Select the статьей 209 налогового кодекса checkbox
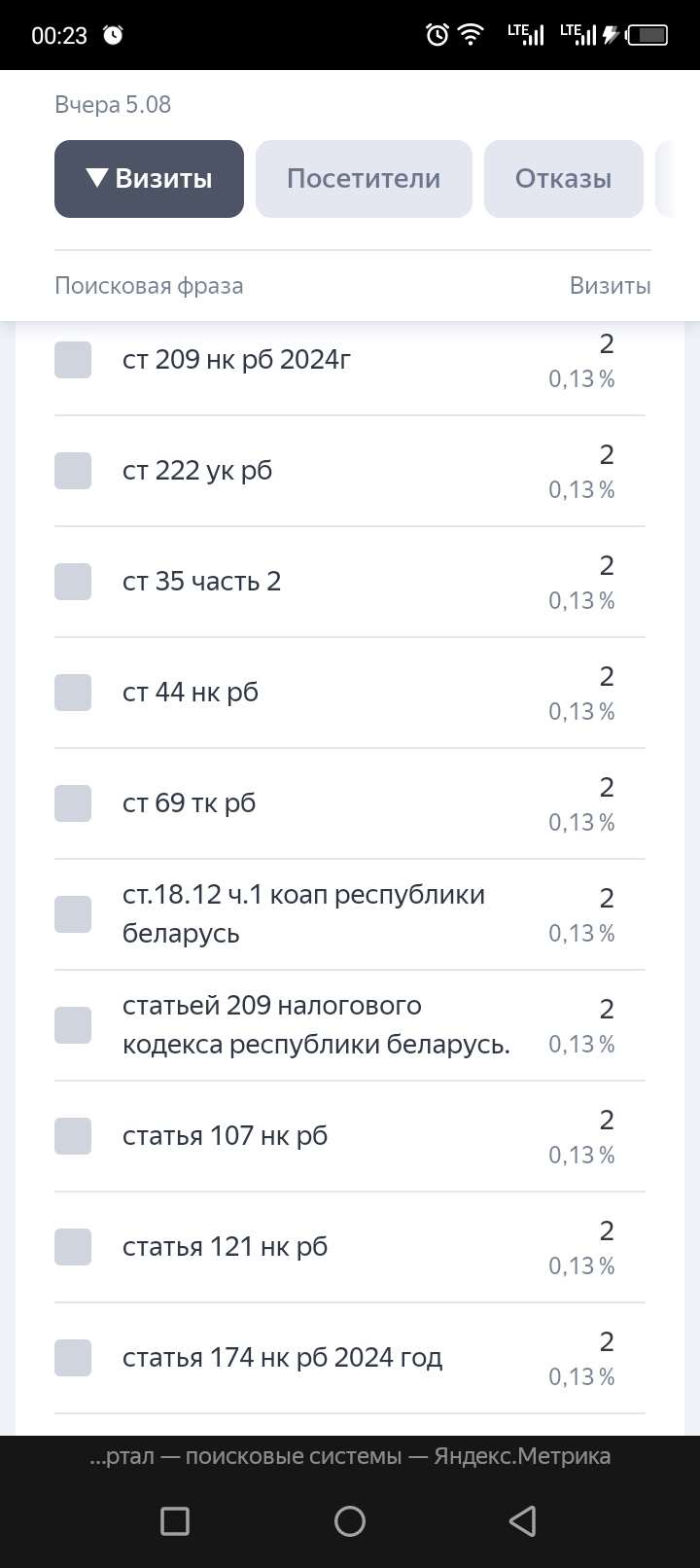Screen dimensions: 700x1568 (x=73, y=1025)
